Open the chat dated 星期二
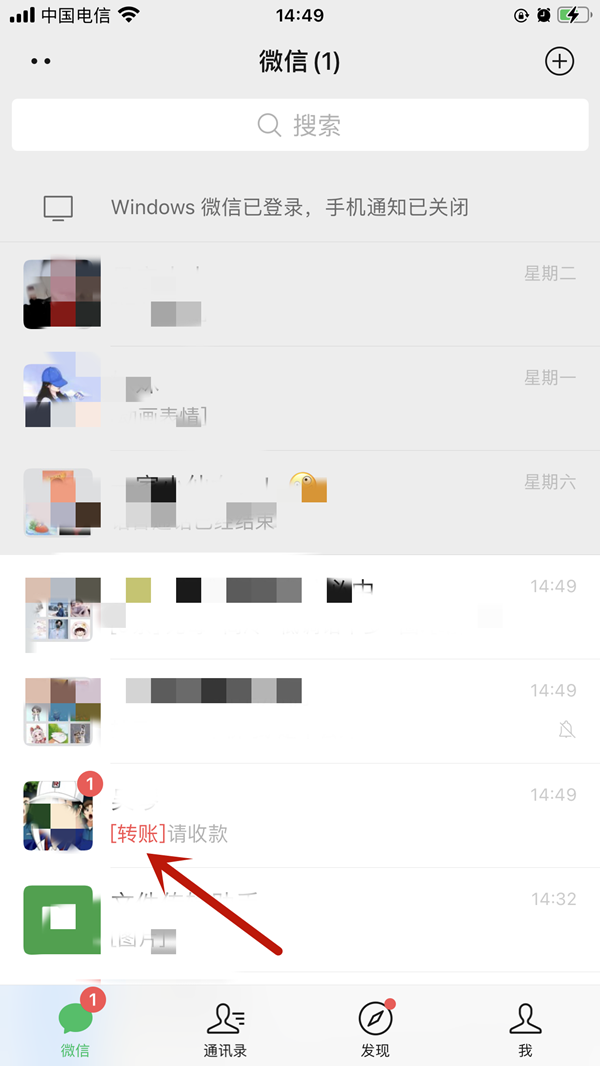Viewport: 600px width, 1066px height. coord(300,294)
